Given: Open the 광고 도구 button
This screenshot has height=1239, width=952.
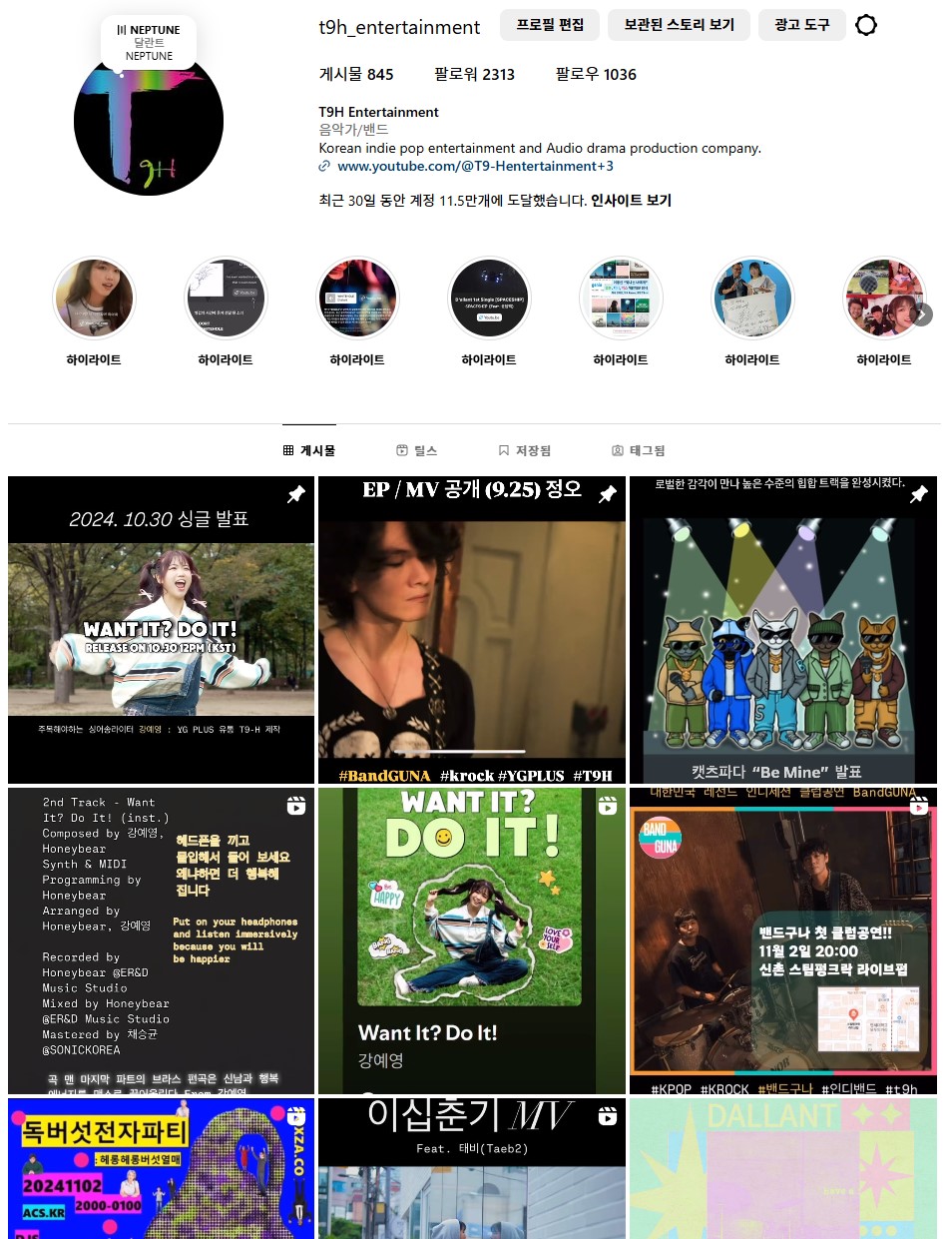Looking at the screenshot, I should click(x=801, y=25).
